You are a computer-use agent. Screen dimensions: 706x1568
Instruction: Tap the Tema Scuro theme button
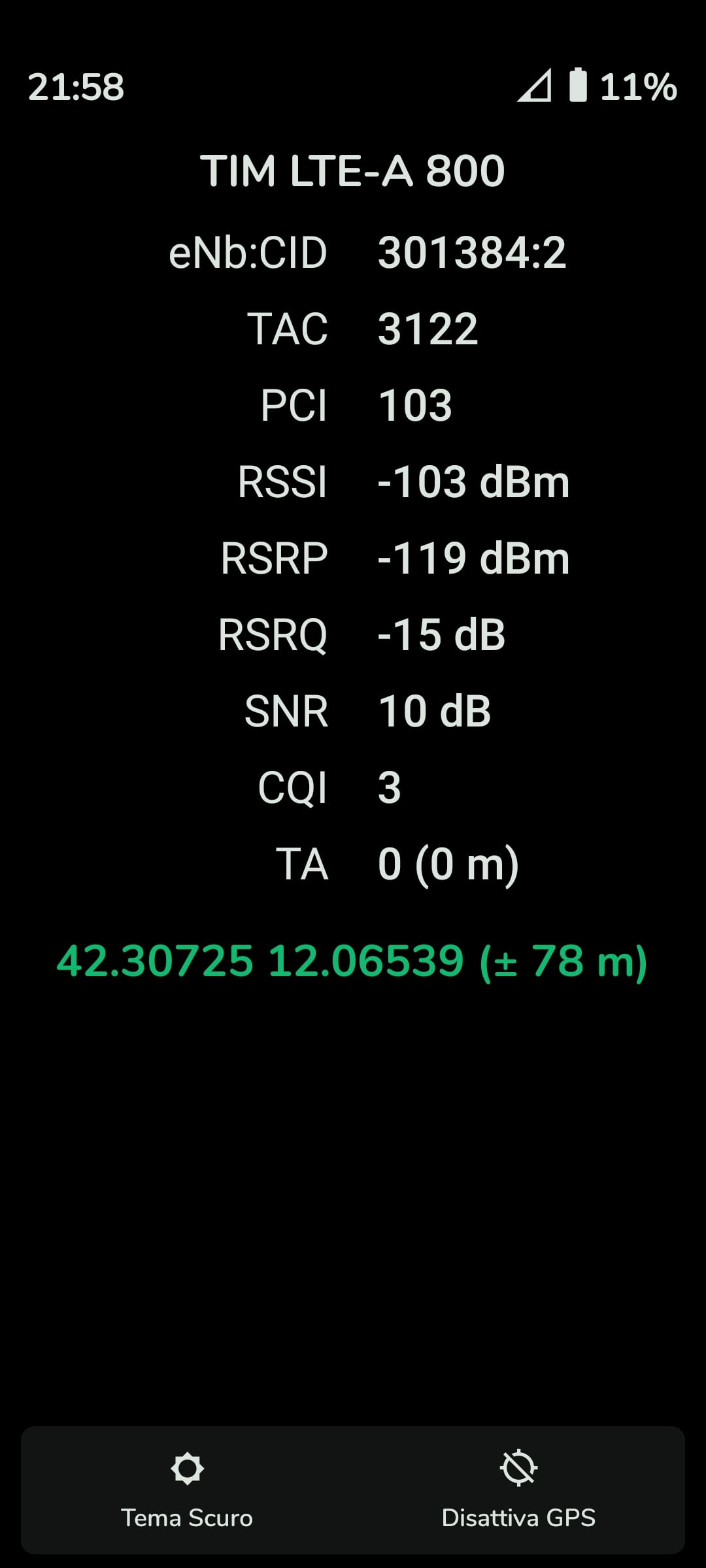point(187,1490)
